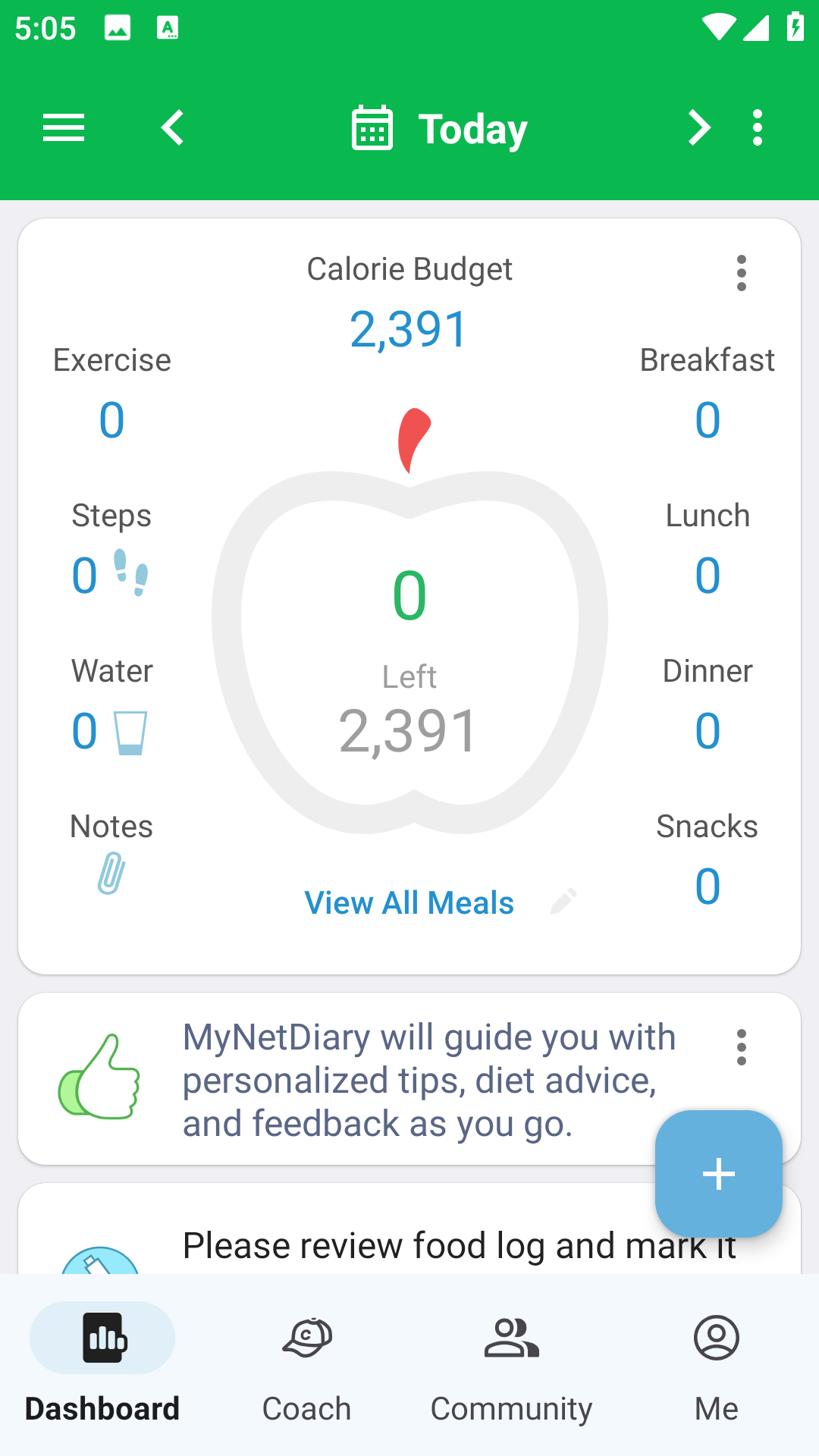Log a Lunch entry
The image size is (819, 1456).
(707, 550)
